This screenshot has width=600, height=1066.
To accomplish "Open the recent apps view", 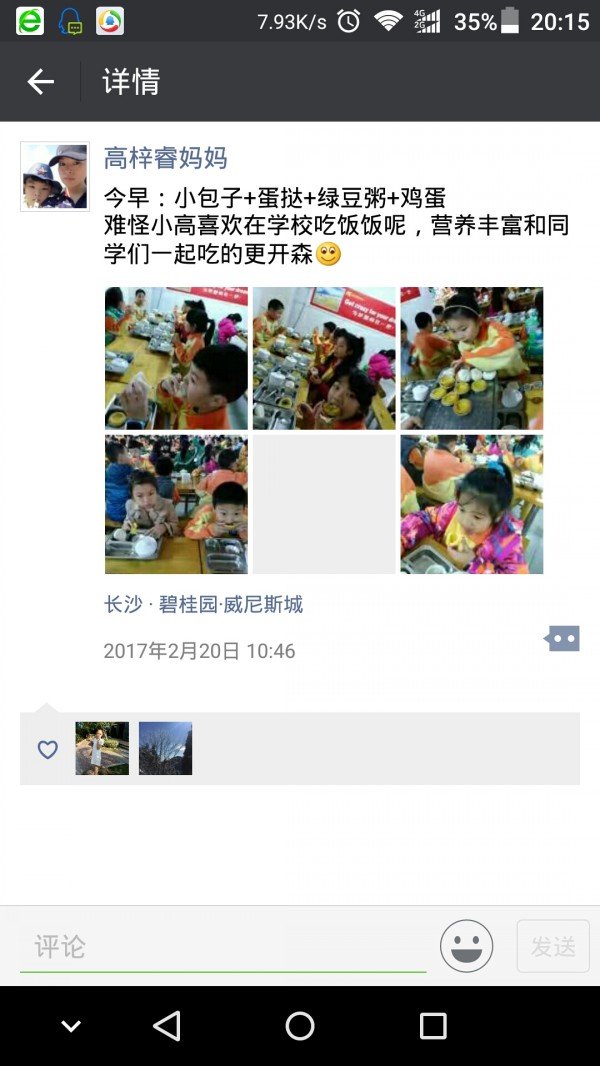I will tap(432, 1026).
